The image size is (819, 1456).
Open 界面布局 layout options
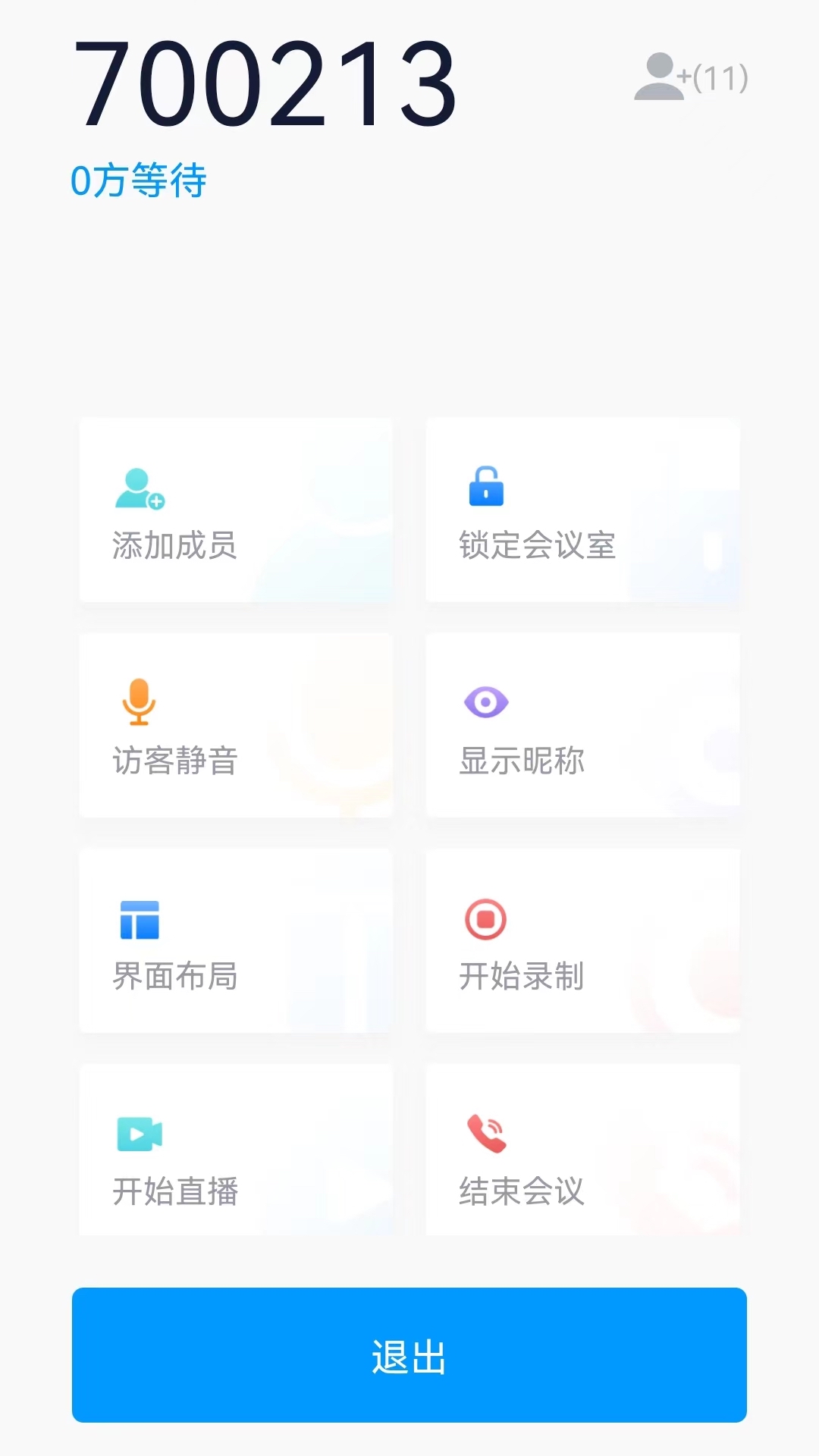tap(236, 941)
